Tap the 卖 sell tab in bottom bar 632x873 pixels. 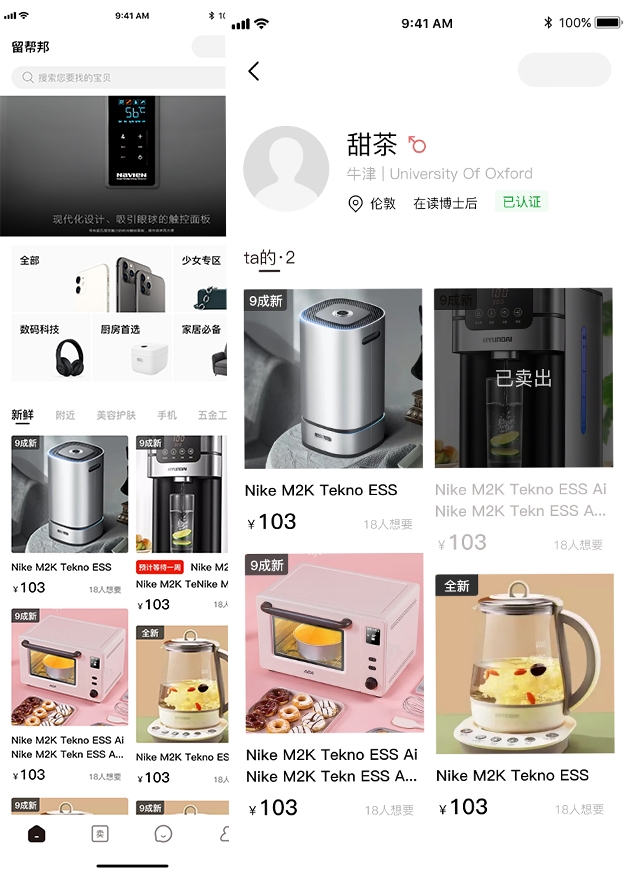[100, 833]
